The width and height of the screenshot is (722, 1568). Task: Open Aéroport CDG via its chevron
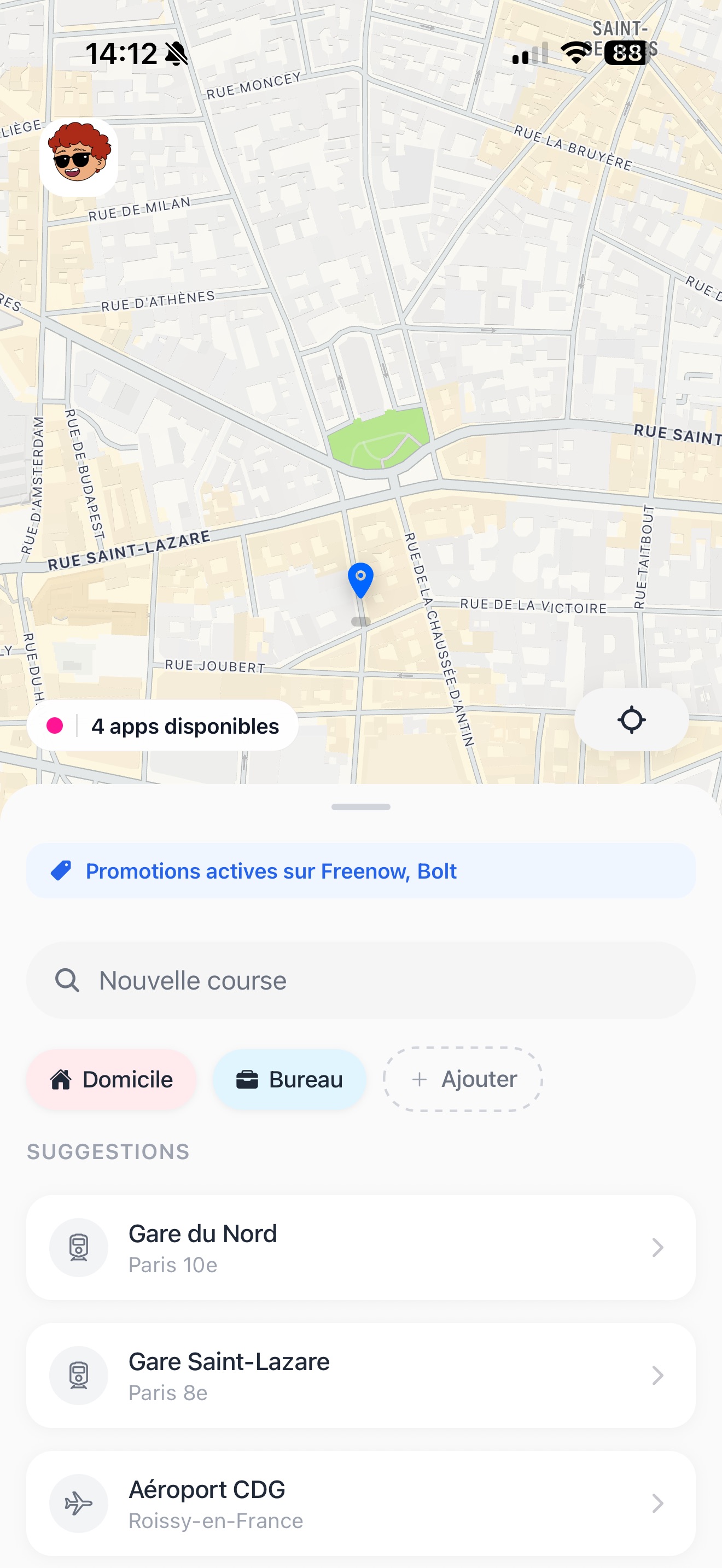click(x=659, y=1503)
